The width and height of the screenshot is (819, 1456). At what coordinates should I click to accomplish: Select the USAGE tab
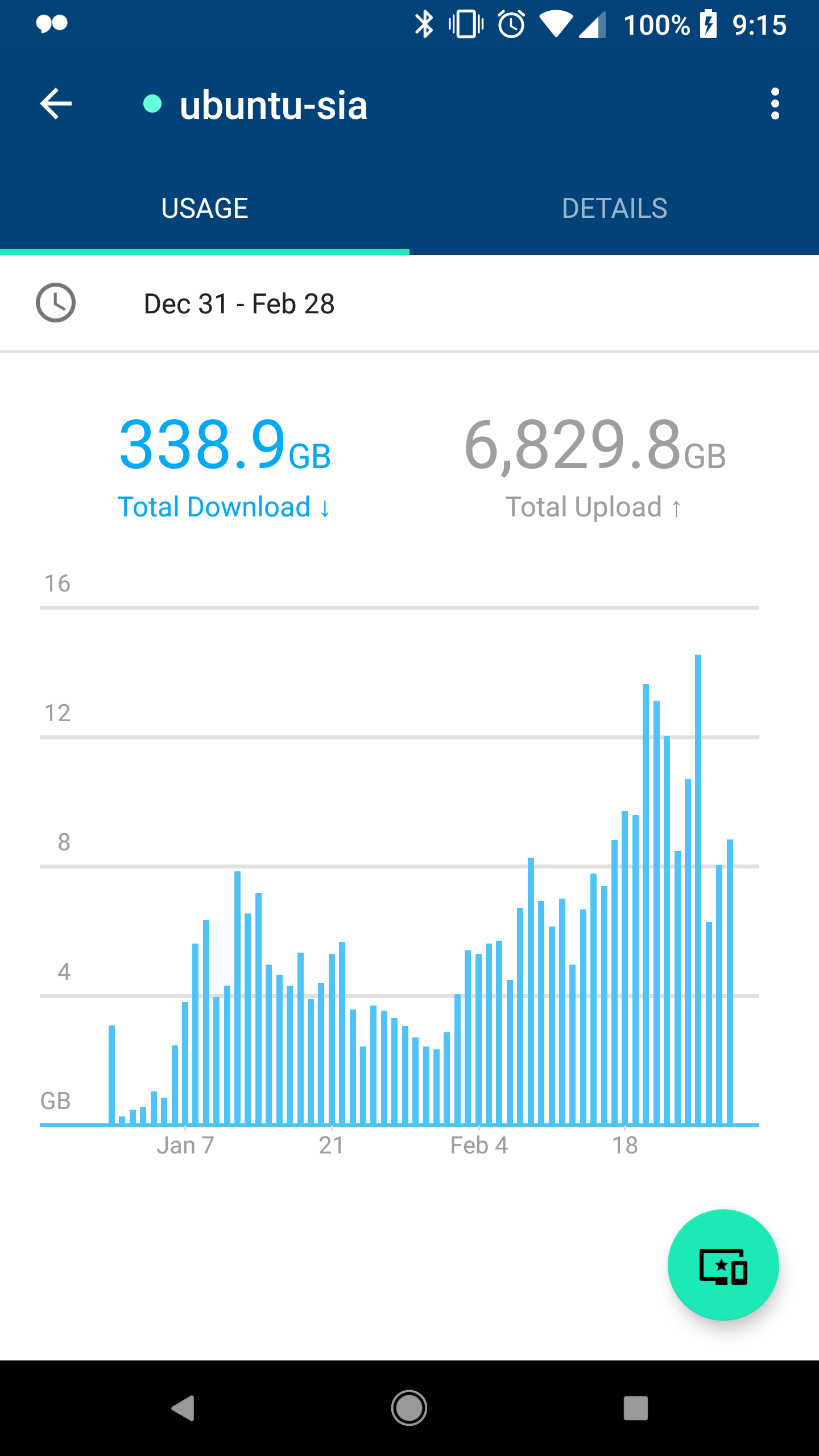point(205,208)
